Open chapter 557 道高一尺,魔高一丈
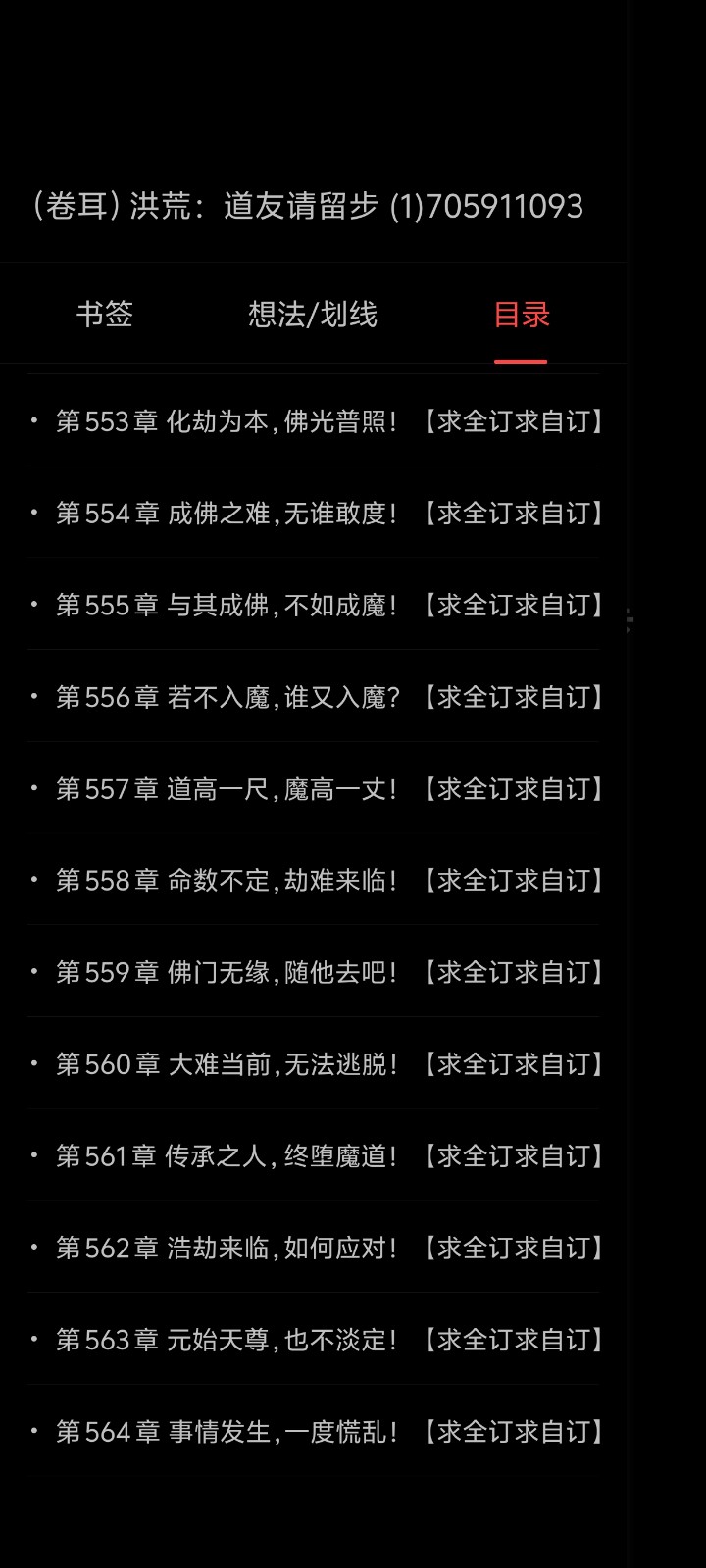The image size is (706, 1568). point(314,789)
